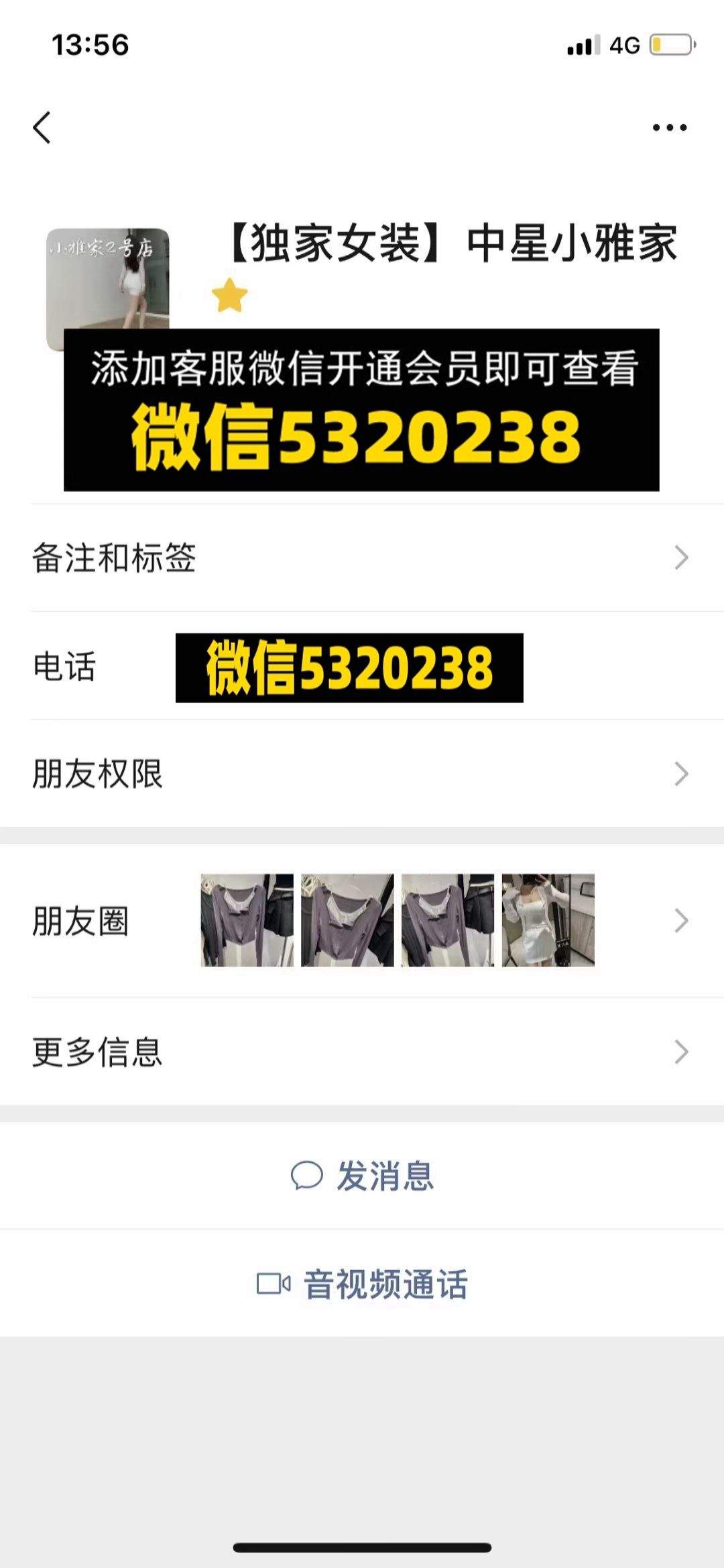Tap 发消息 to send a message
Viewport: 724px width, 1568px height.
tap(362, 1176)
